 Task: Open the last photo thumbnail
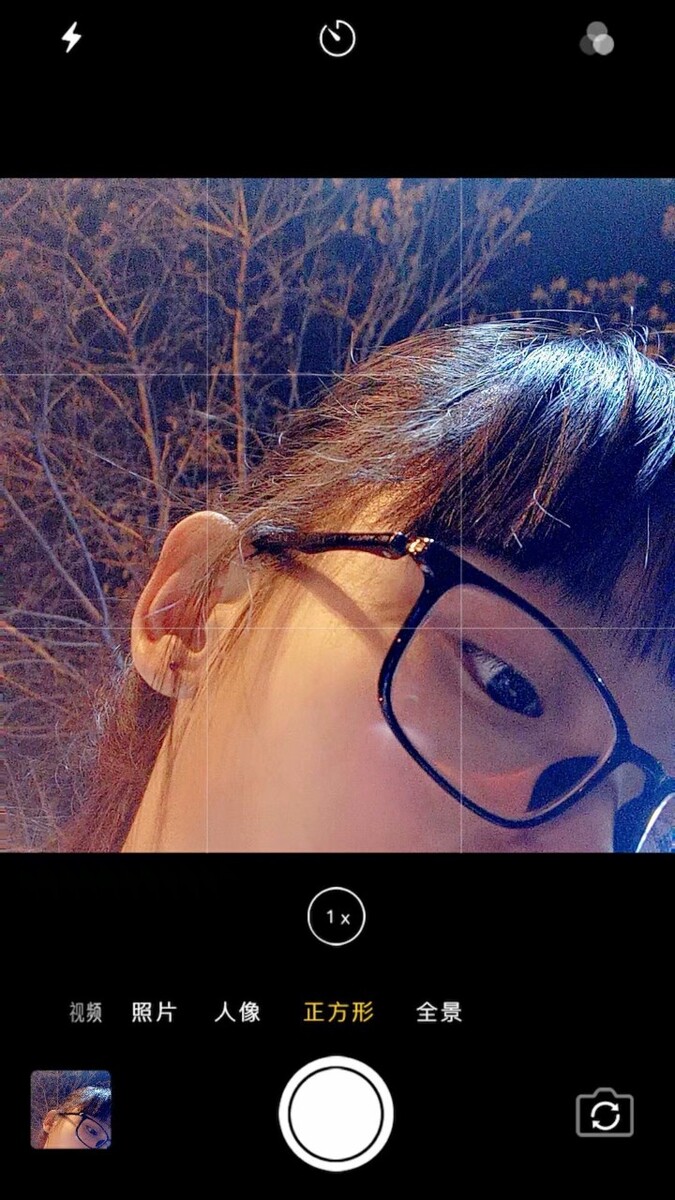click(71, 1109)
